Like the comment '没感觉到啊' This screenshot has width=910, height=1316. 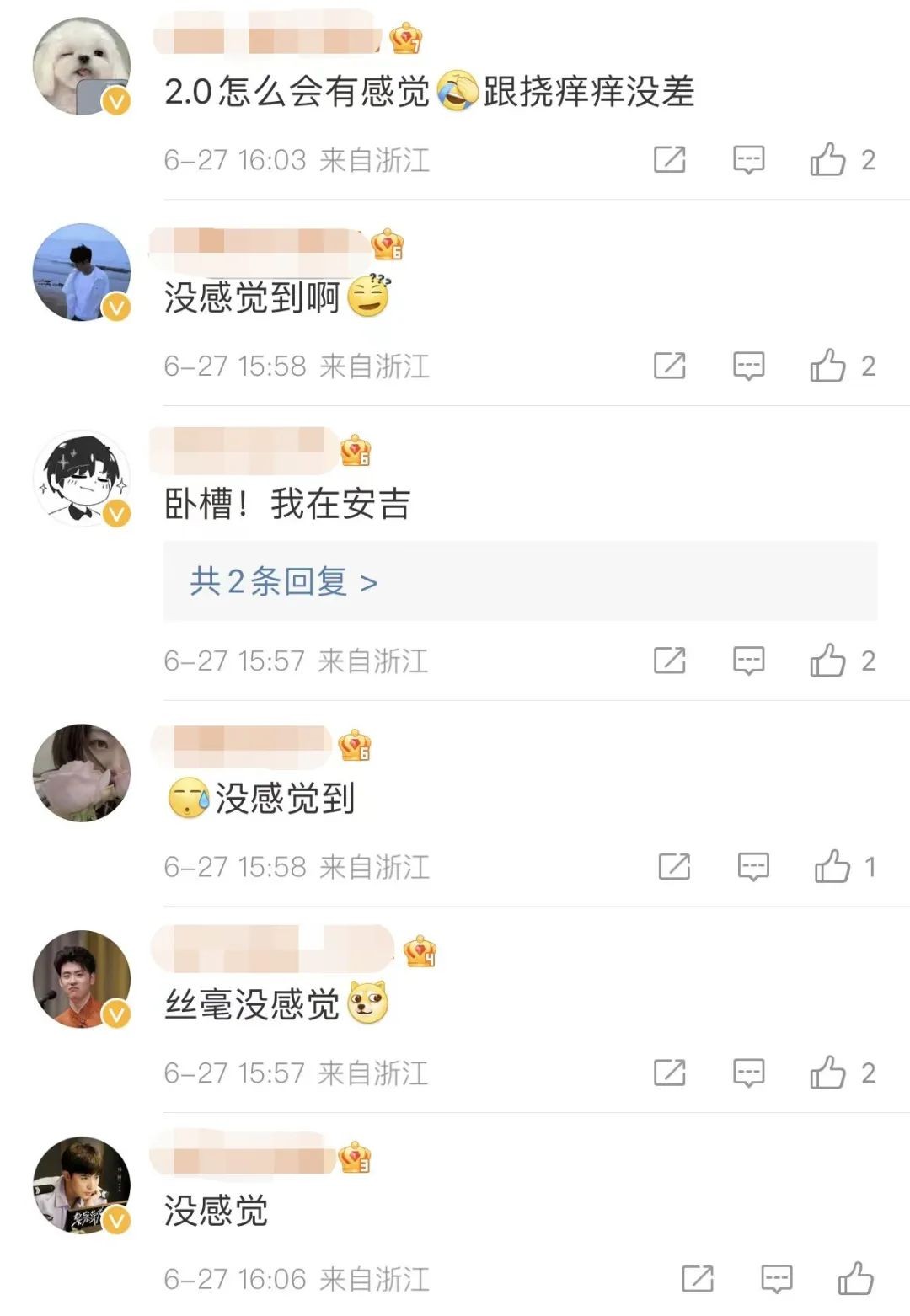(827, 366)
